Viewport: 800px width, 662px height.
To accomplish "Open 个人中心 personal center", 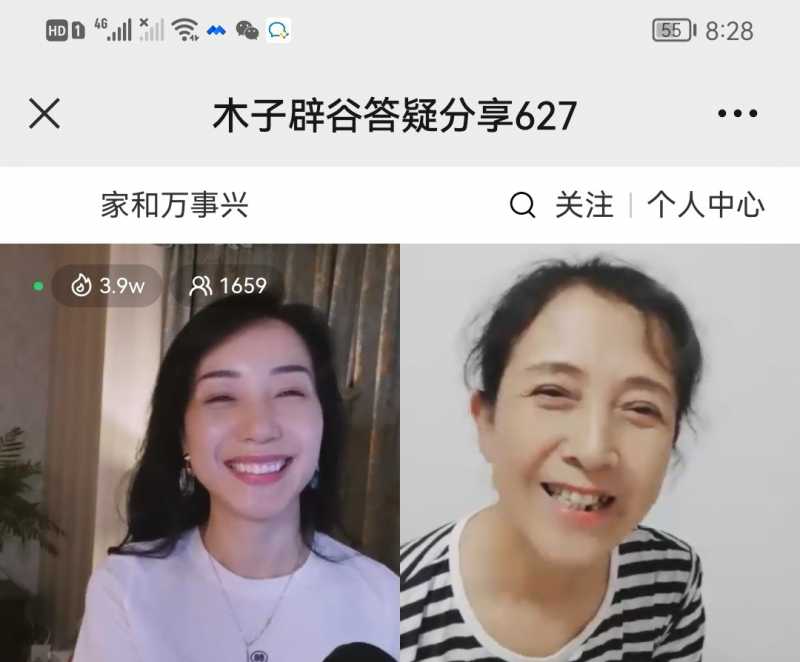I will tap(705, 206).
